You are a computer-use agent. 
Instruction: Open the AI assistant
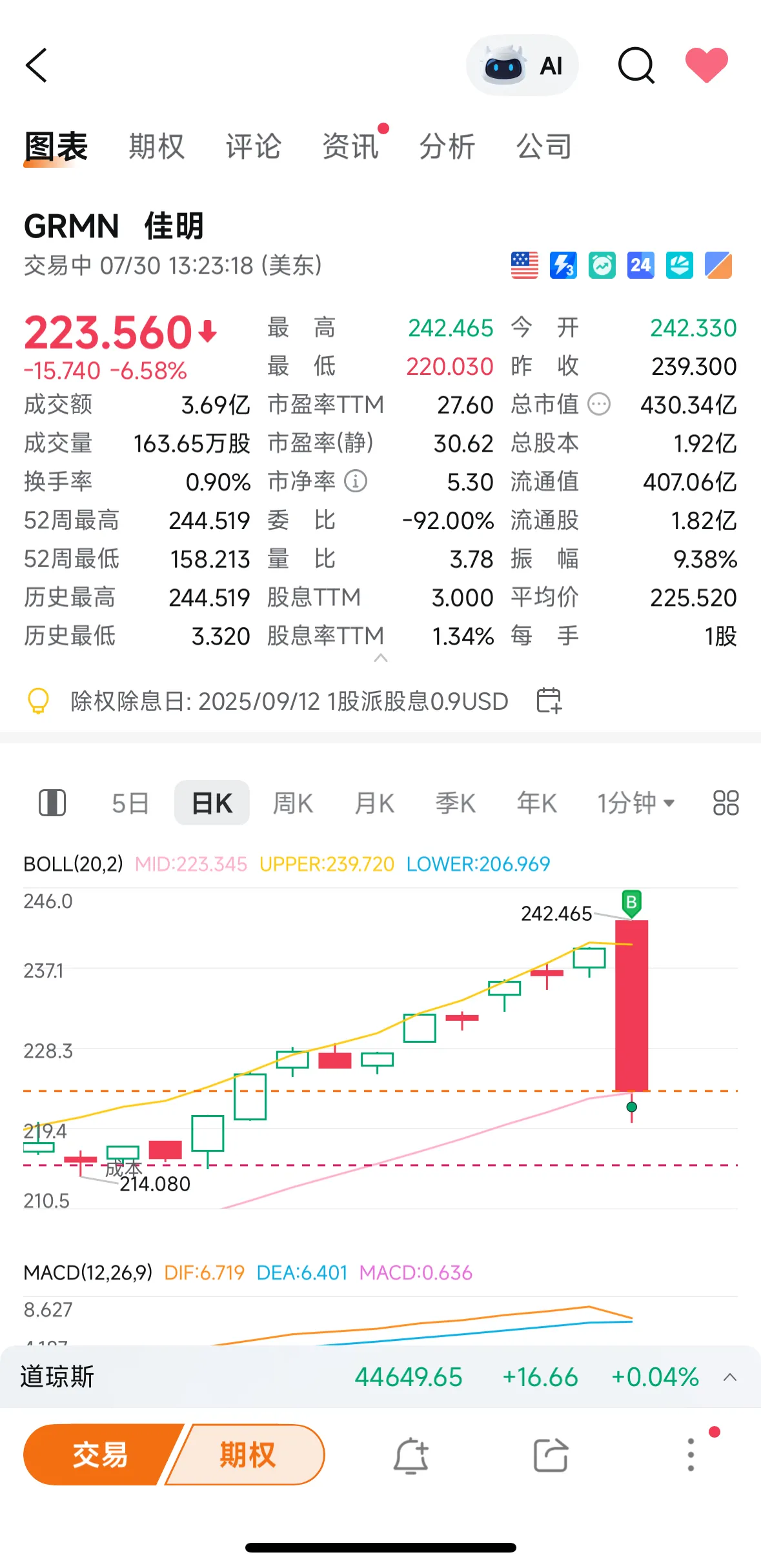click(x=523, y=65)
